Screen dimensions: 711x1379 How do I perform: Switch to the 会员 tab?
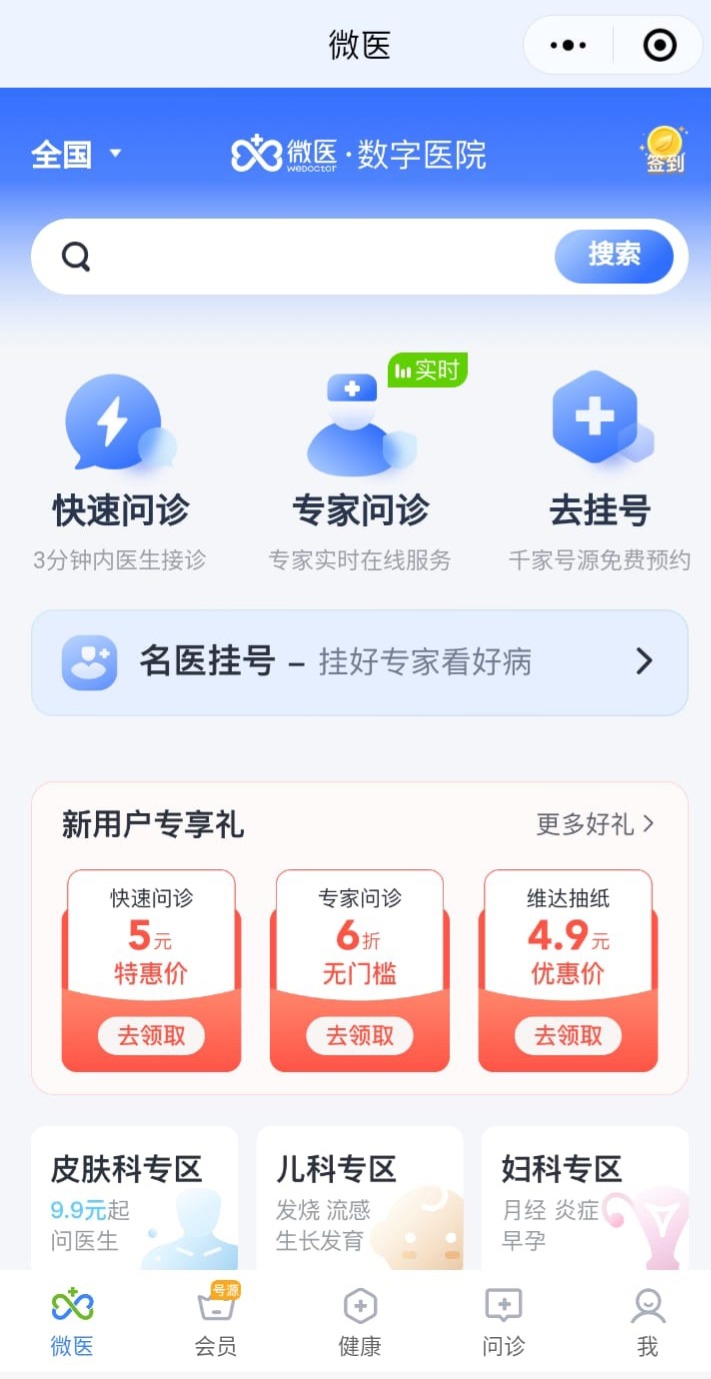[x=216, y=1322]
